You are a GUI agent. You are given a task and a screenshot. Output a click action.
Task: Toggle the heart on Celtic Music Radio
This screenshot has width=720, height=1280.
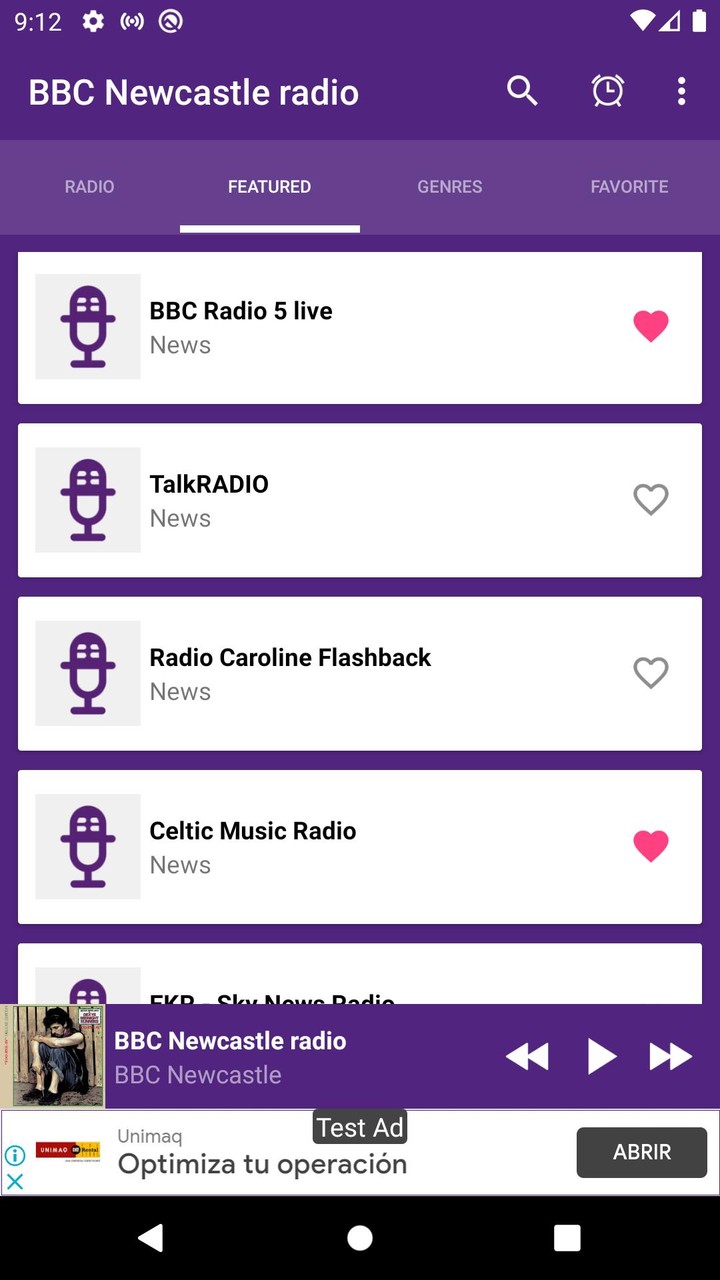651,846
